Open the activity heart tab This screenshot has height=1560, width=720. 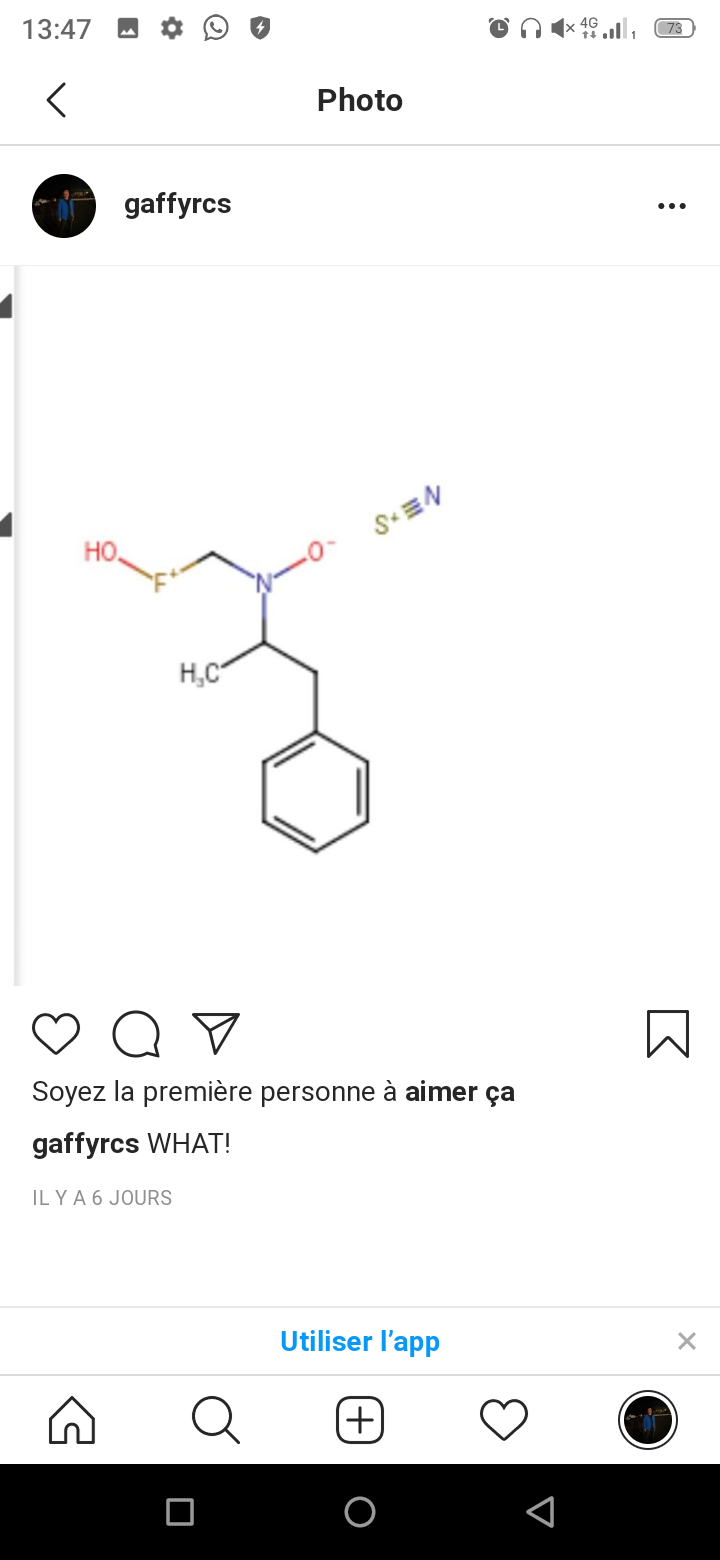click(x=504, y=1420)
